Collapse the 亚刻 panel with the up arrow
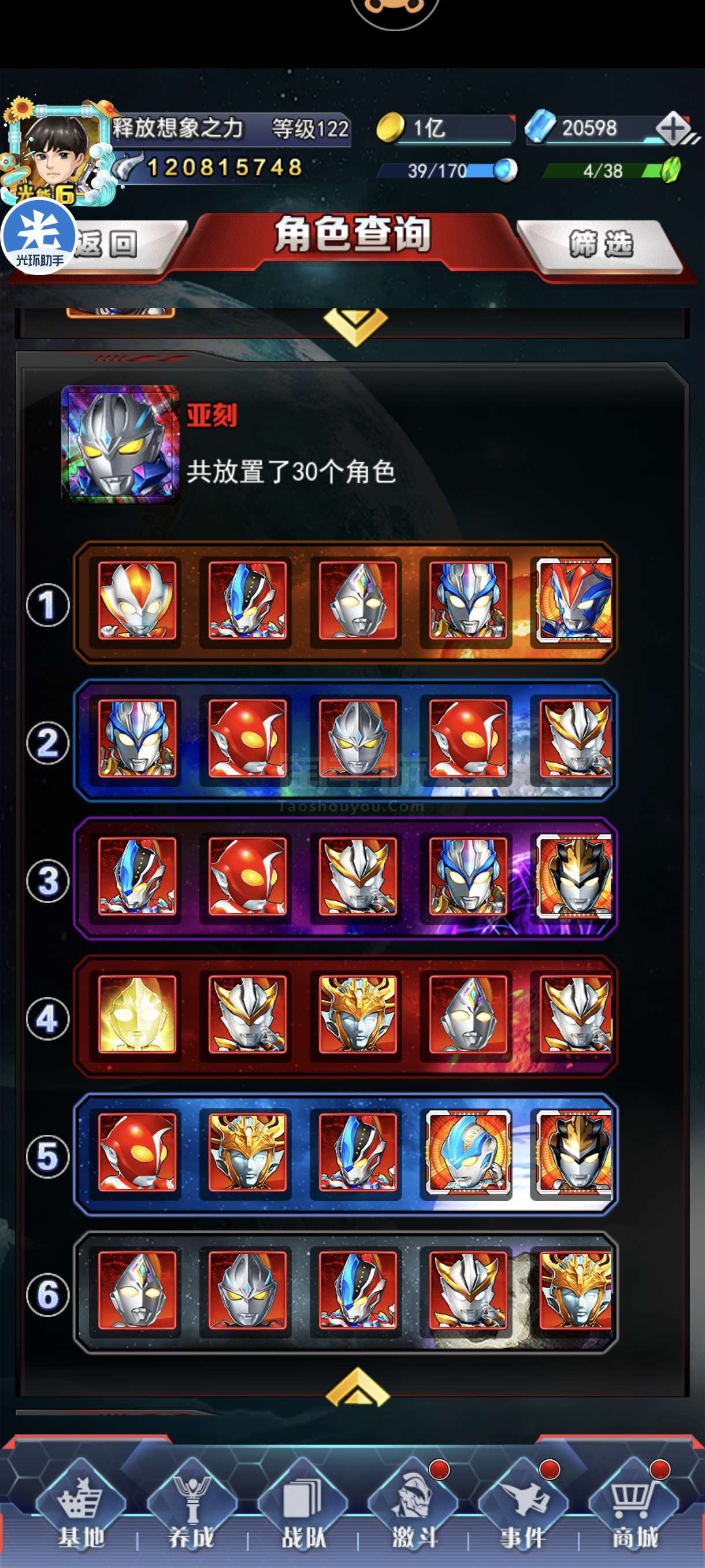This screenshot has width=705, height=1568. click(x=357, y=1387)
